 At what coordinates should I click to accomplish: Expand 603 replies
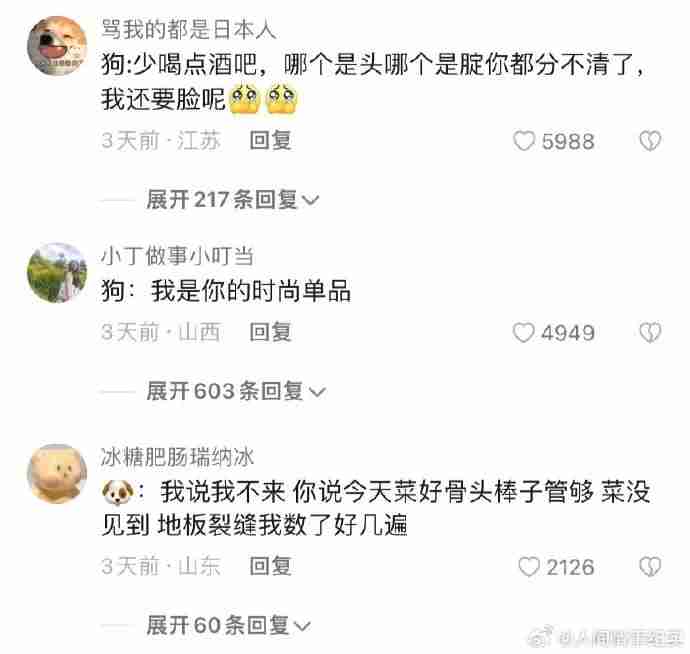[234, 391]
